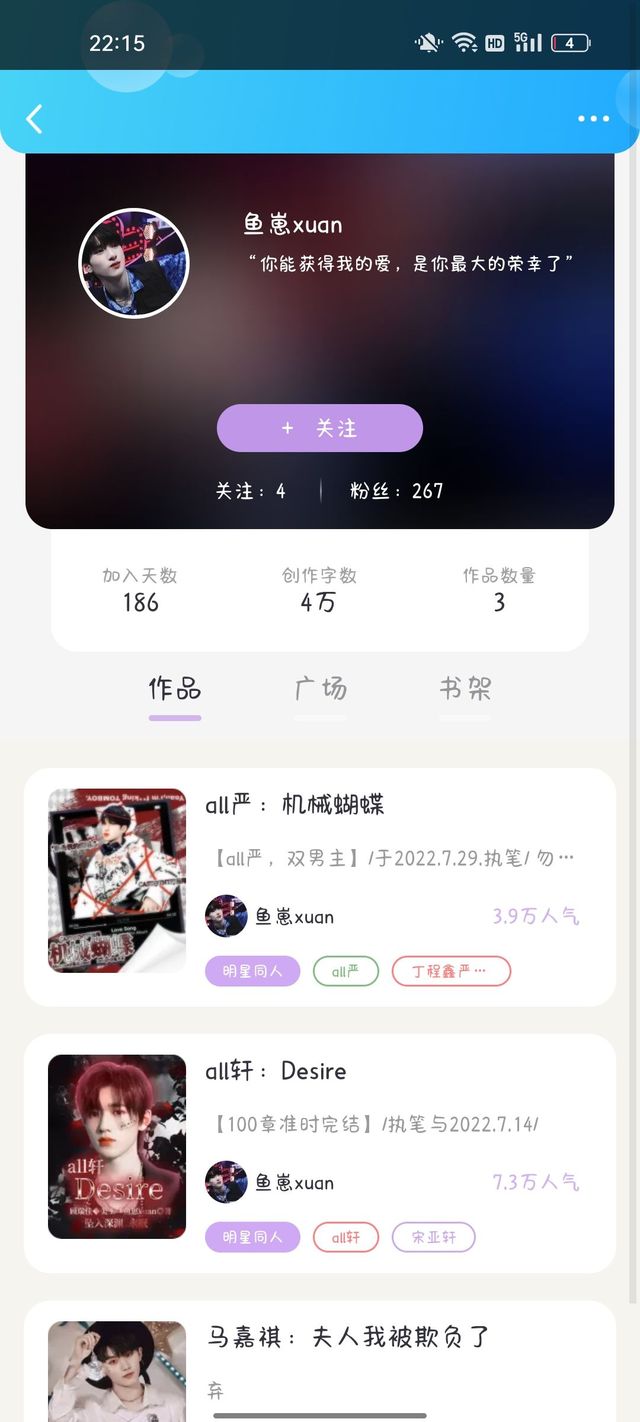Tap the all严 tag chip
This screenshot has height=1422, width=640.
tap(345, 971)
